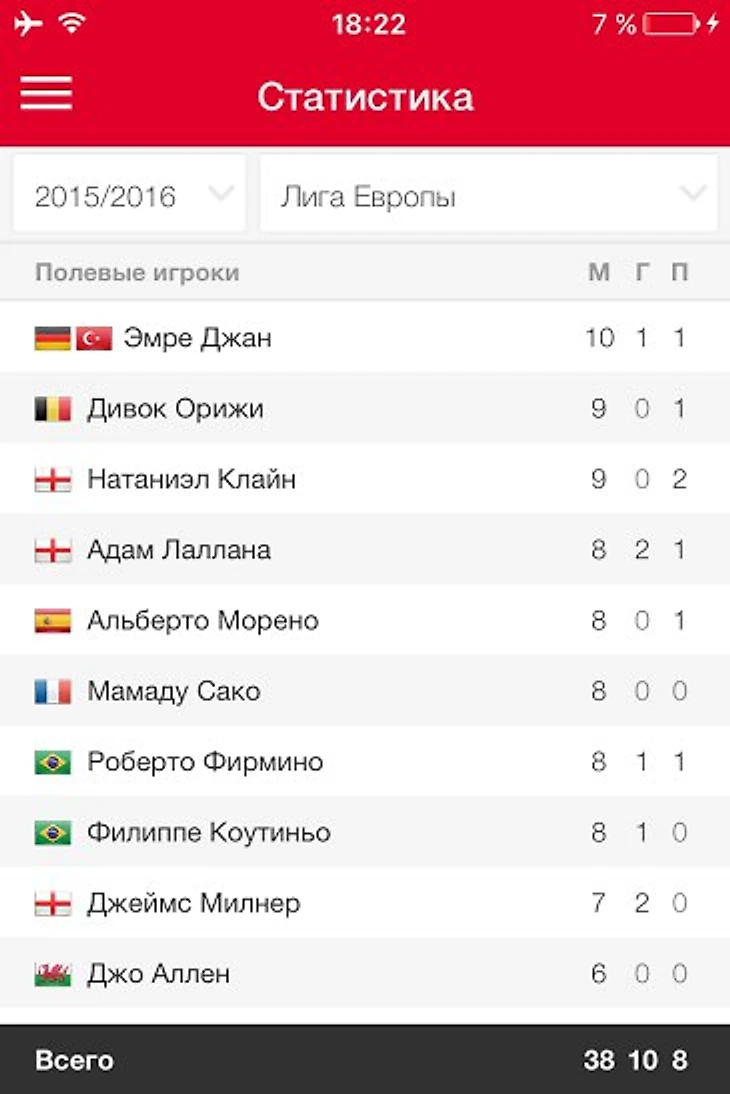Open the hamburger drawer menu
The image size is (730, 1094).
(x=46, y=94)
